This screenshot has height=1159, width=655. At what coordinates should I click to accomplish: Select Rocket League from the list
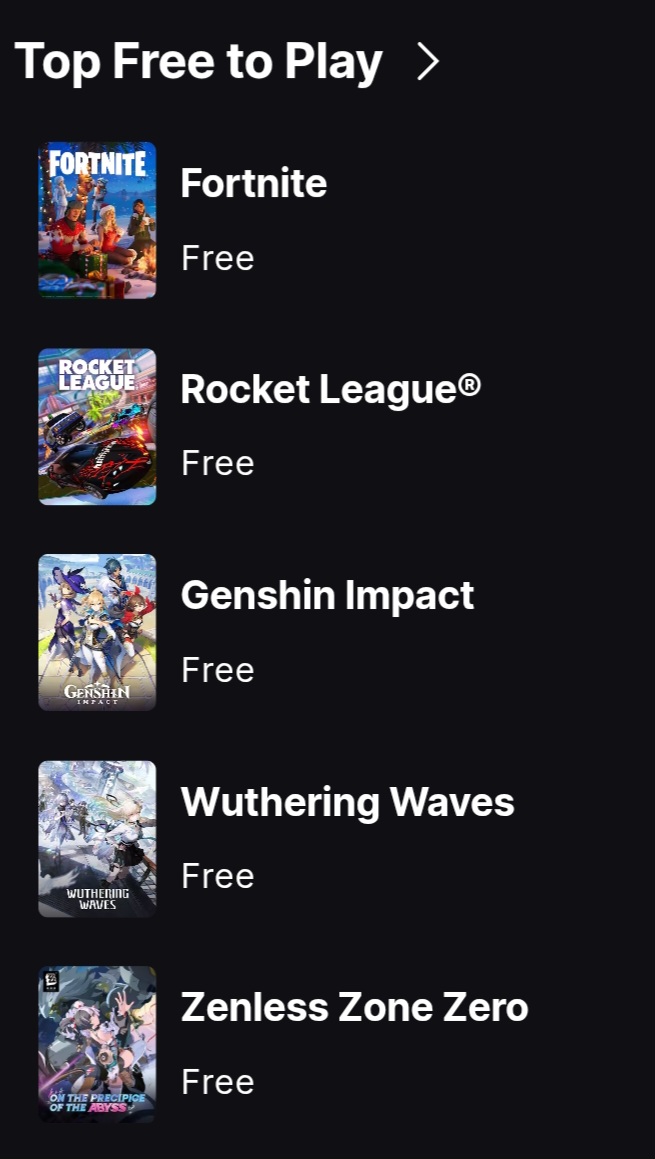[329, 389]
